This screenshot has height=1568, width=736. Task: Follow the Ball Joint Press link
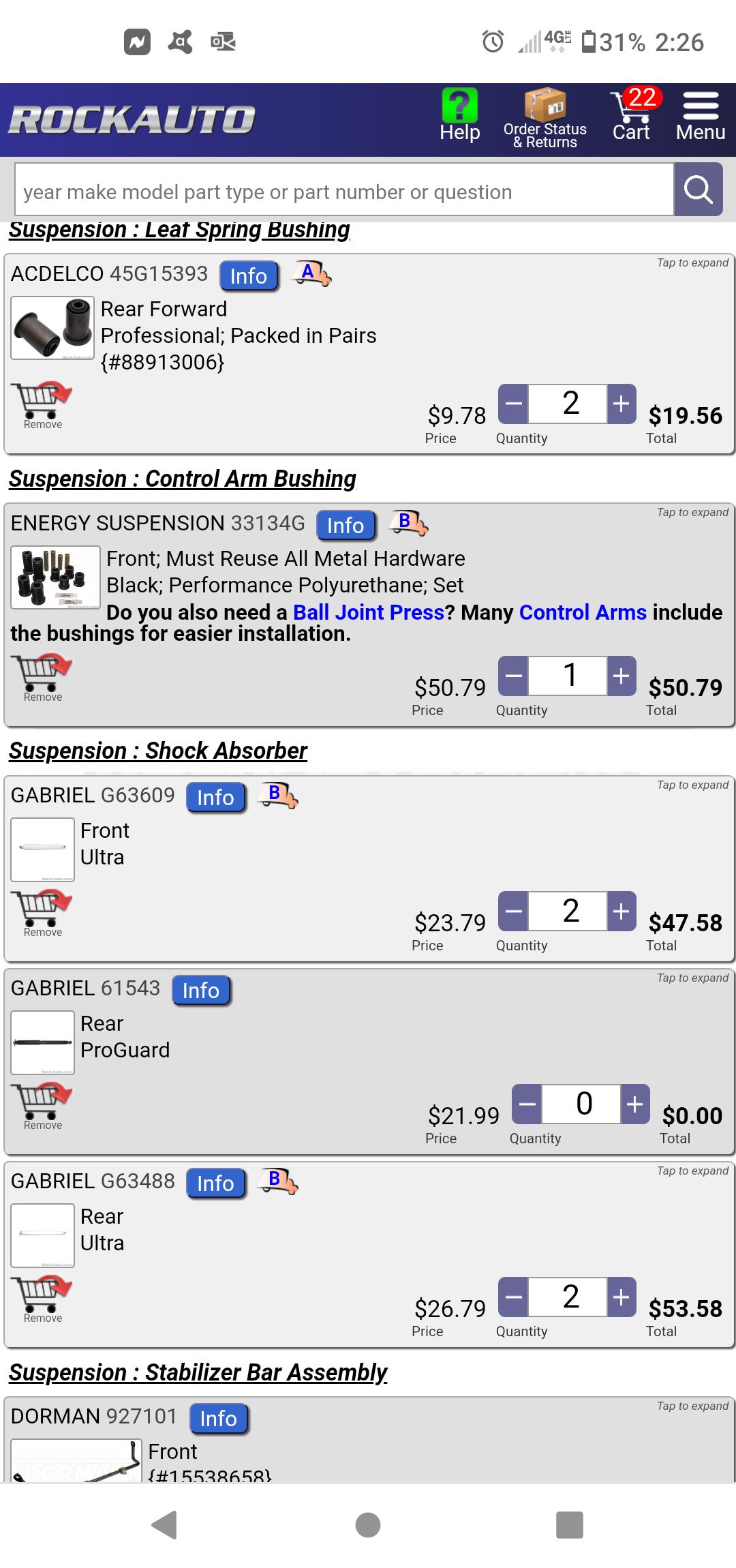pos(368,612)
